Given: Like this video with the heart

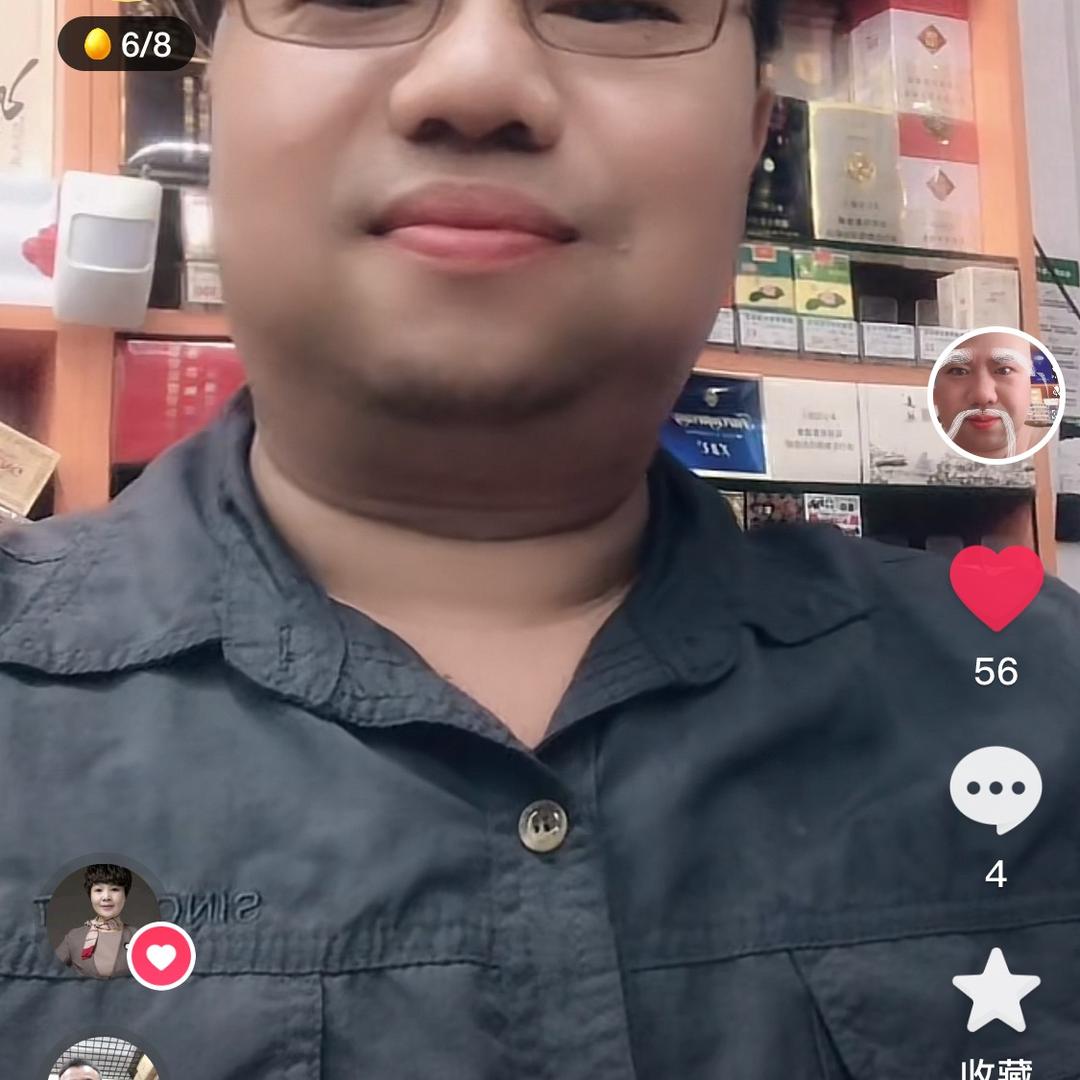Looking at the screenshot, I should (x=996, y=588).
